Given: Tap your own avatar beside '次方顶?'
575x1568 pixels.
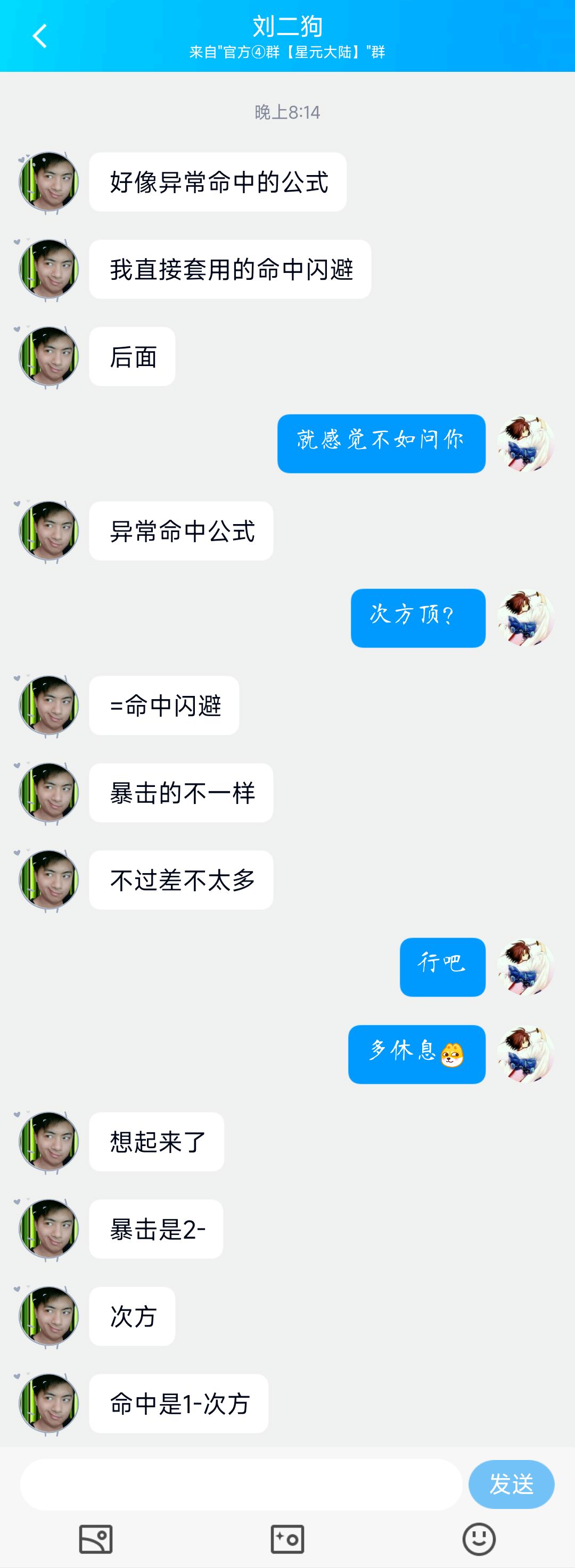Looking at the screenshot, I should pyautogui.click(x=528, y=618).
